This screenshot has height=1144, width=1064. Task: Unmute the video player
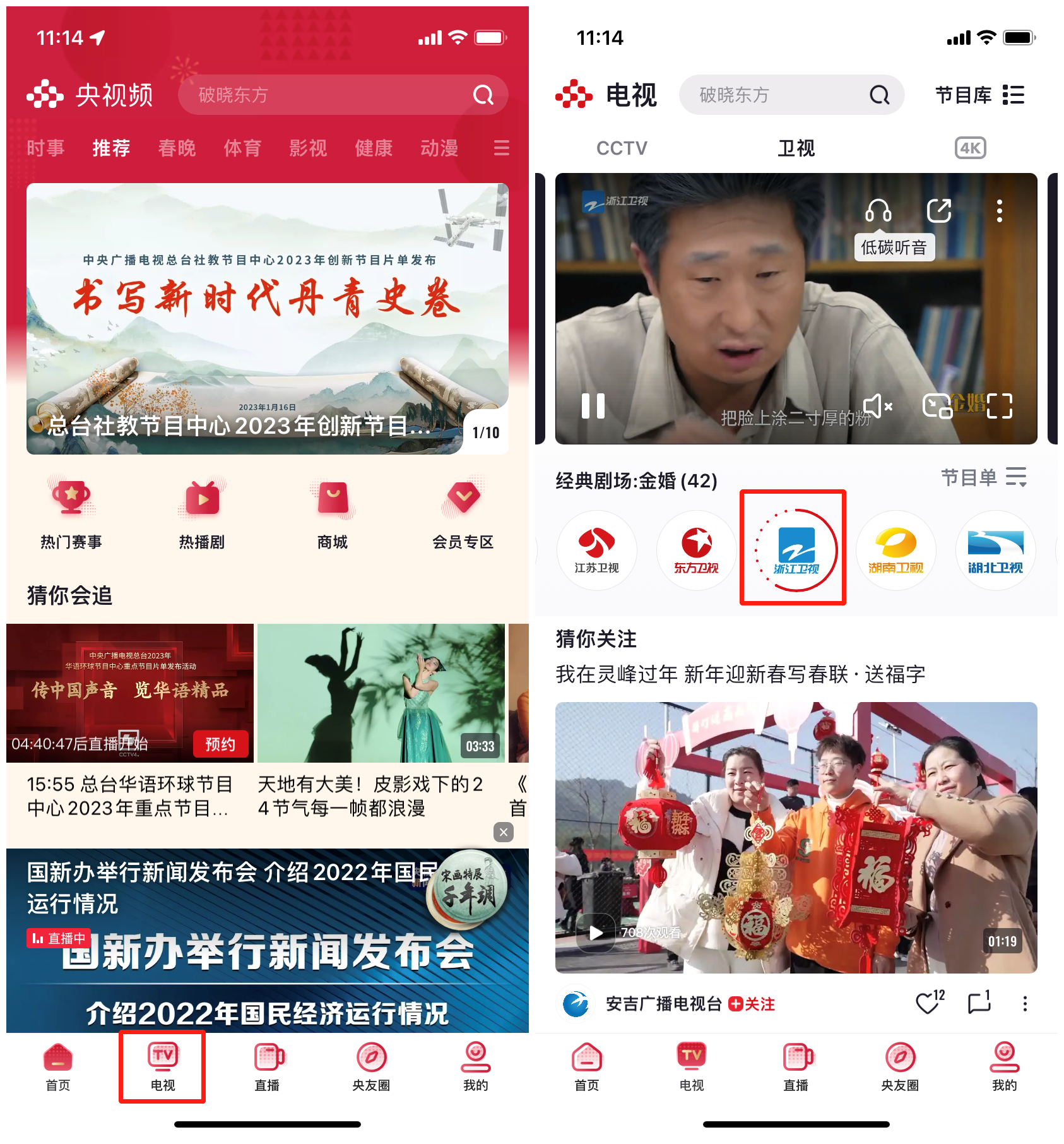tap(878, 406)
